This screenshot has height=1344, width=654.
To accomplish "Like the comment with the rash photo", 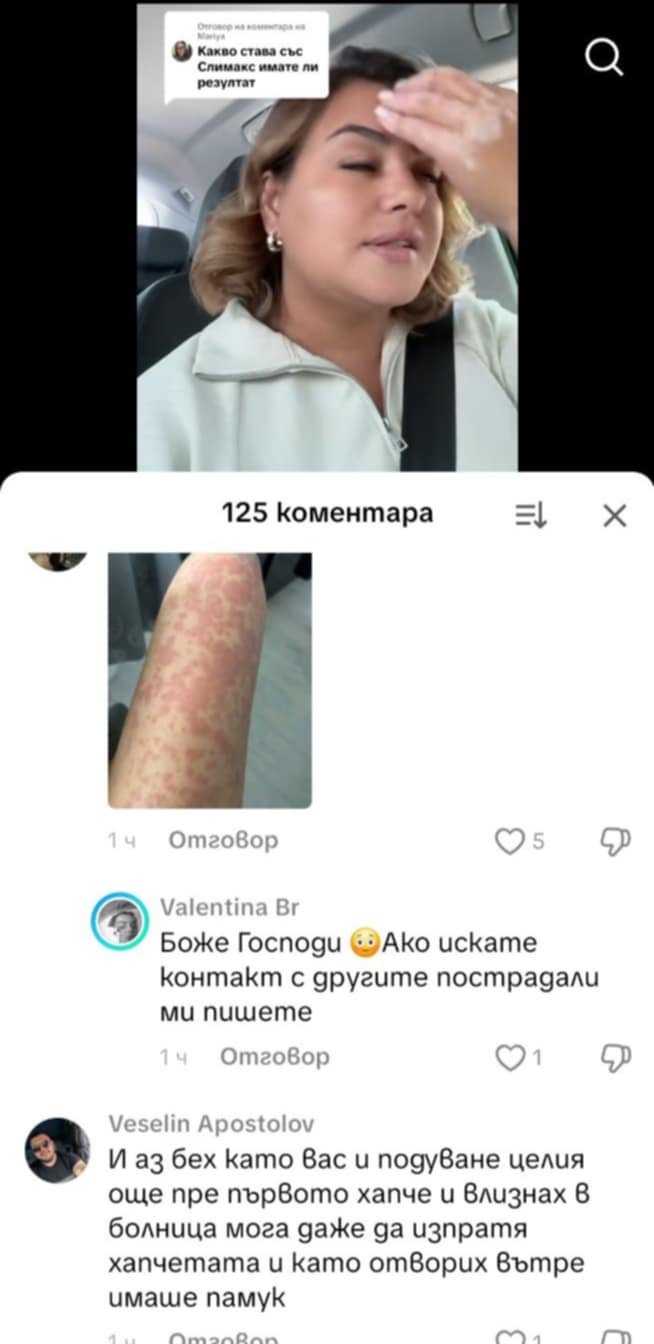I will coord(510,842).
